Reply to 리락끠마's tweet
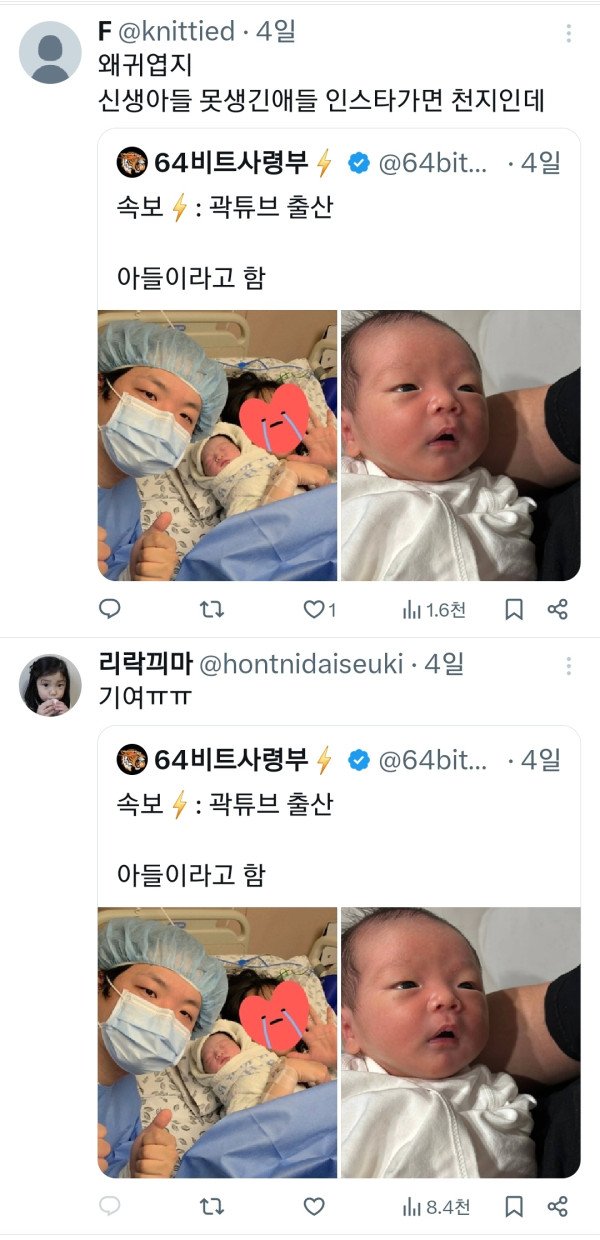This screenshot has width=600, height=1240. 110,1207
